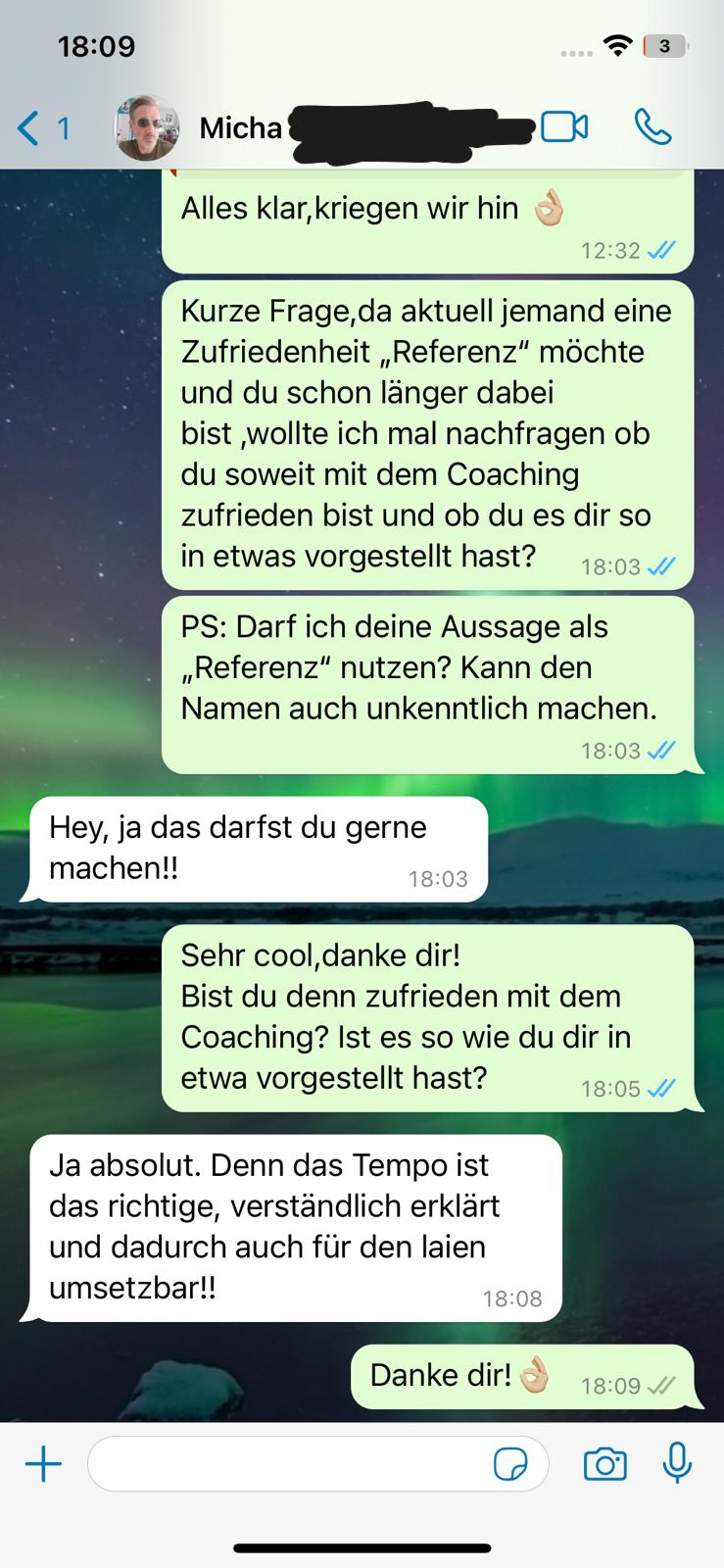
Task: Open the attachment plus menu
Action: [x=43, y=1465]
